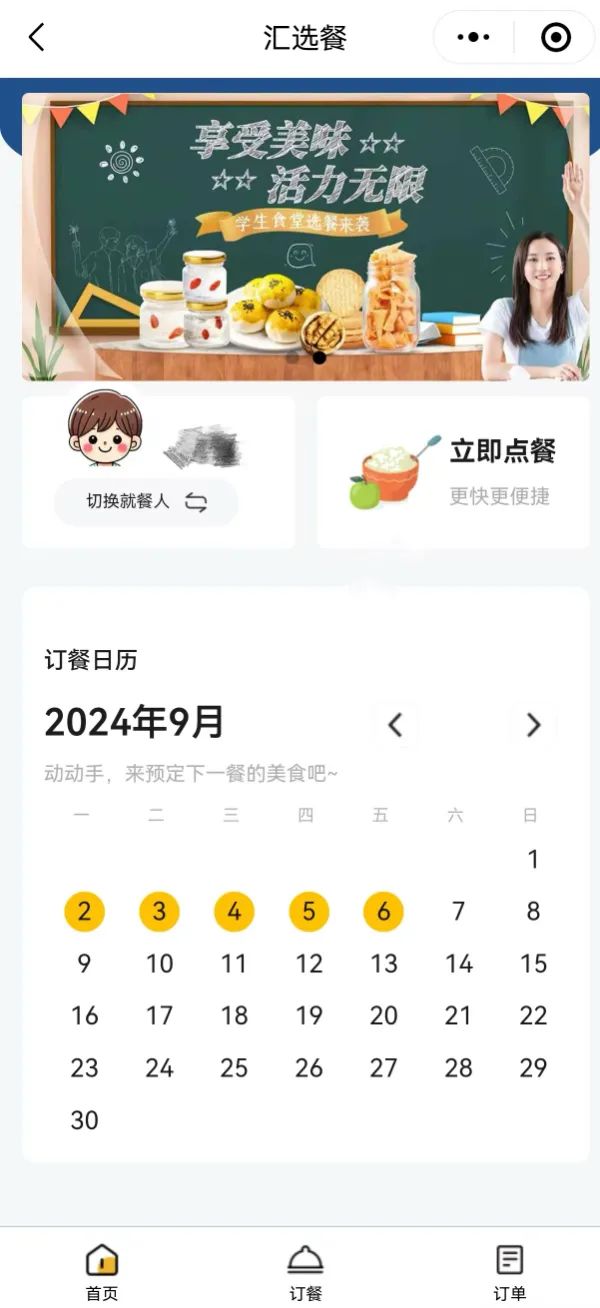This screenshot has width=600, height=1308.
Task: Select date 27 on the calendar
Action: tap(383, 1068)
